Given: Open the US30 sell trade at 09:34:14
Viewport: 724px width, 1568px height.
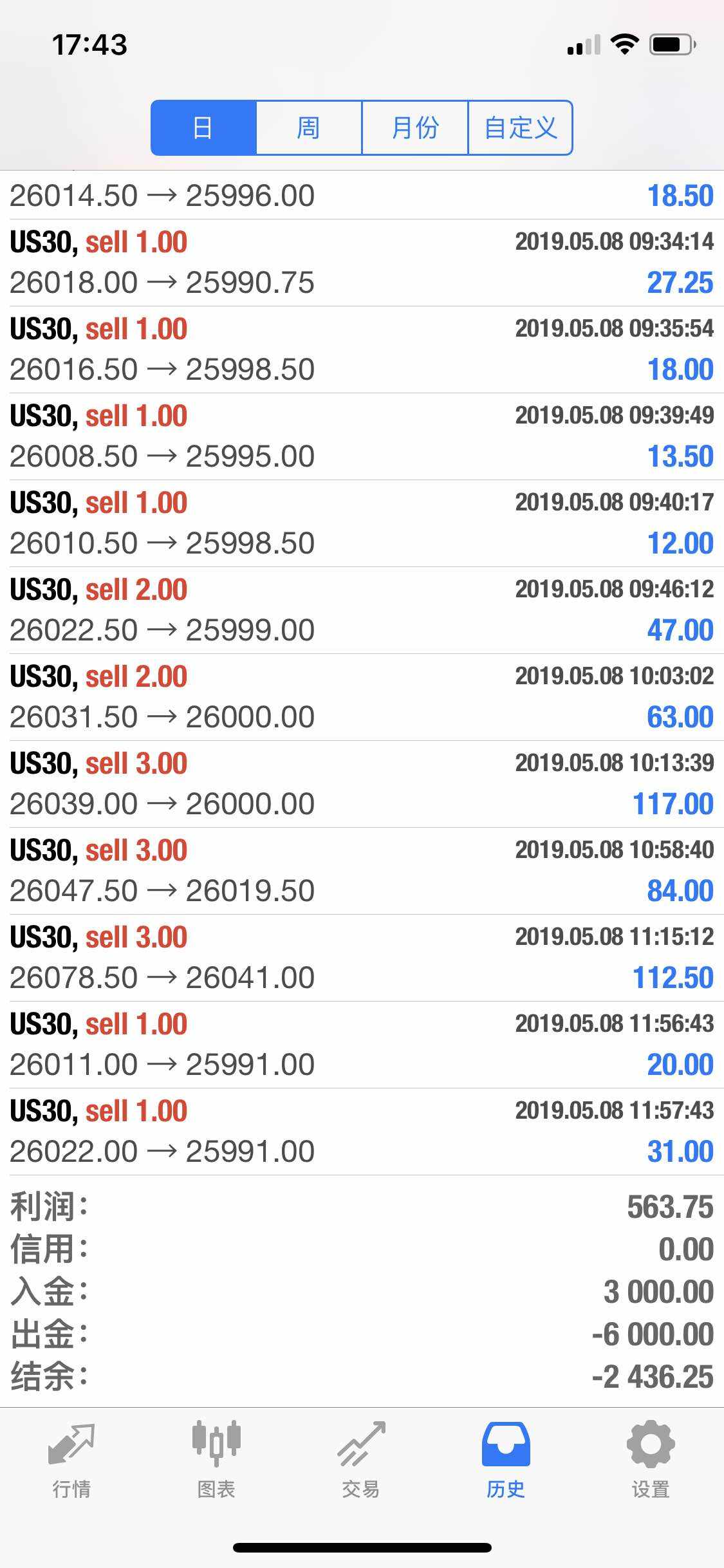Looking at the screenshot, I should (x=362, y=263).
